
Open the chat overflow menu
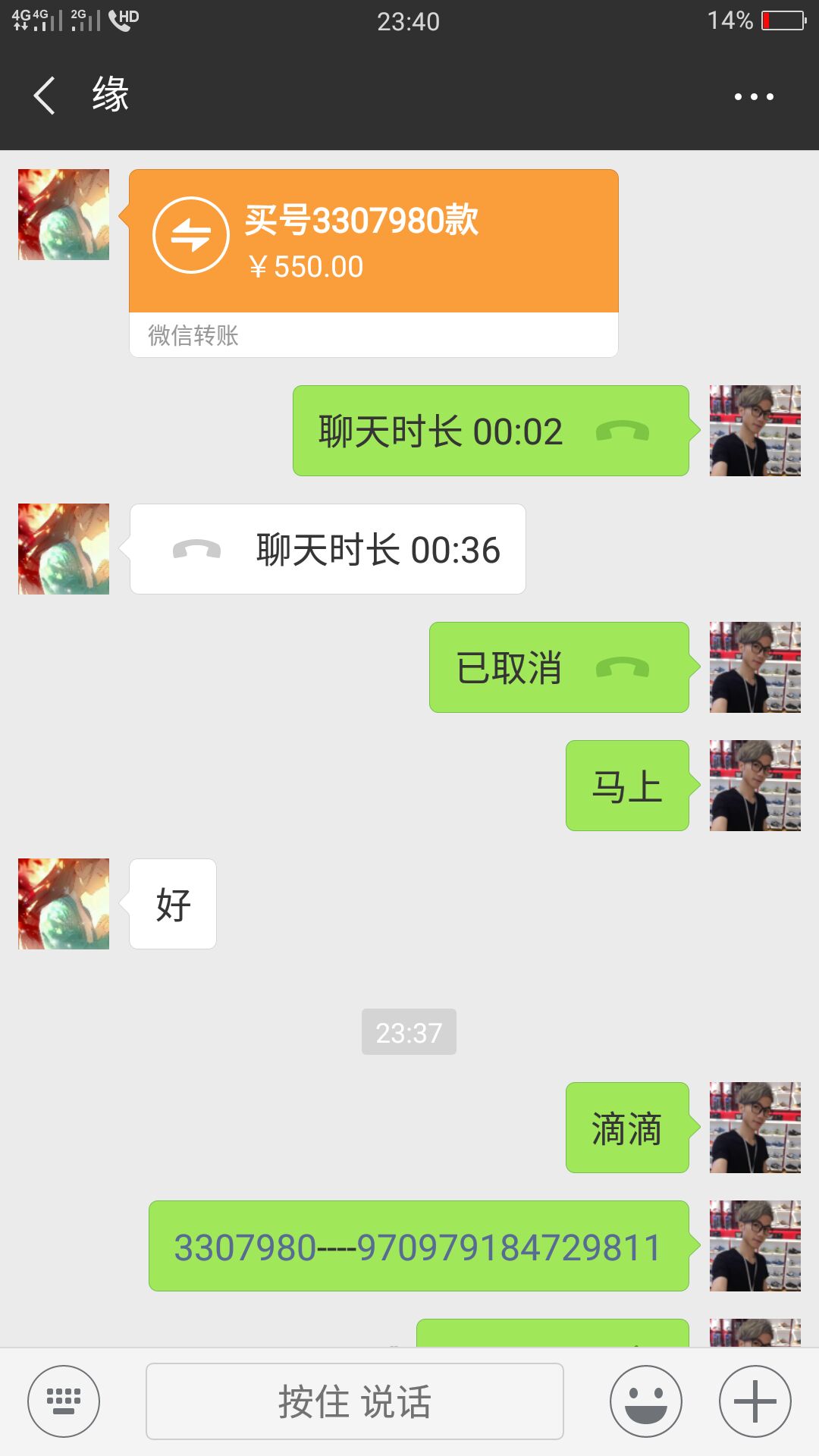[x=754, y=96]
